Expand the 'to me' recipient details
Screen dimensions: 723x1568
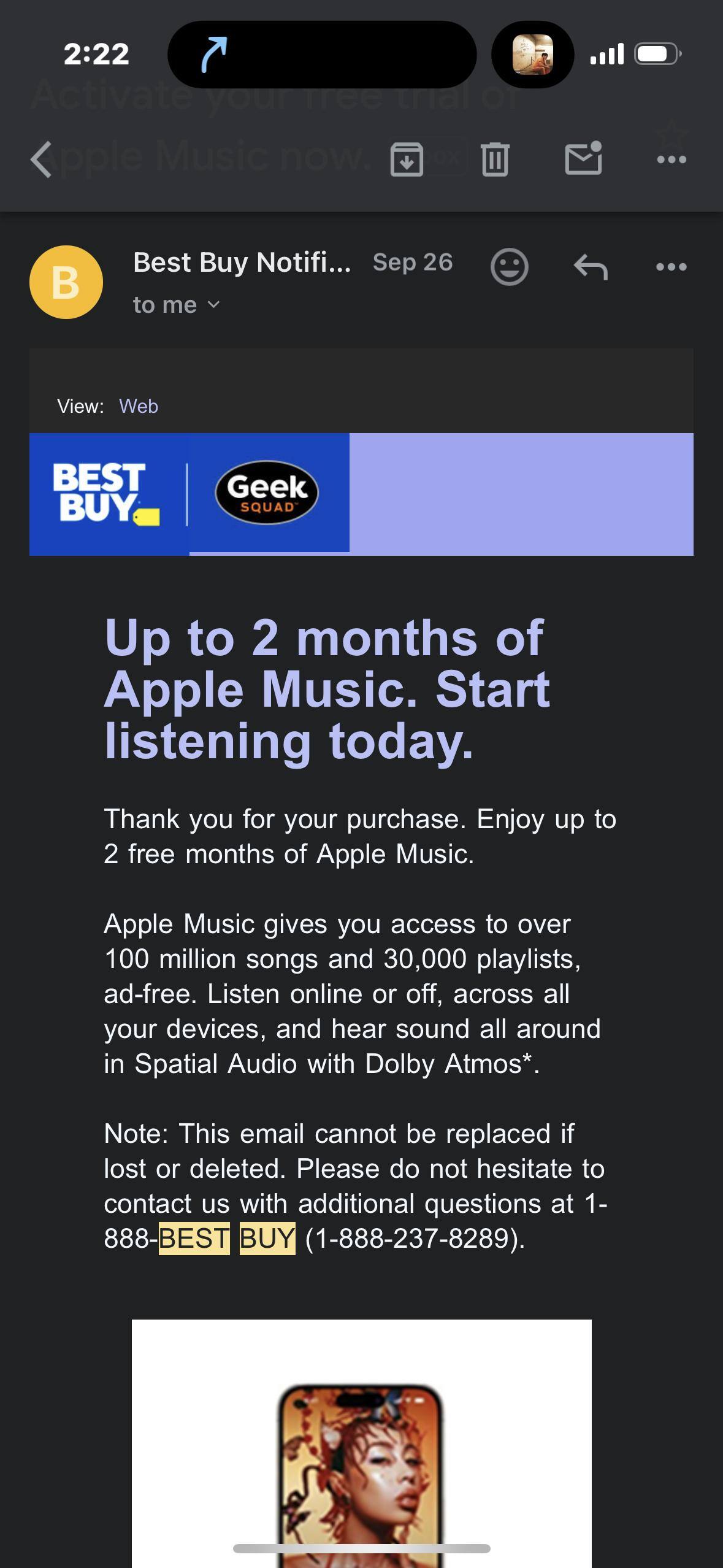pos(176,305)
